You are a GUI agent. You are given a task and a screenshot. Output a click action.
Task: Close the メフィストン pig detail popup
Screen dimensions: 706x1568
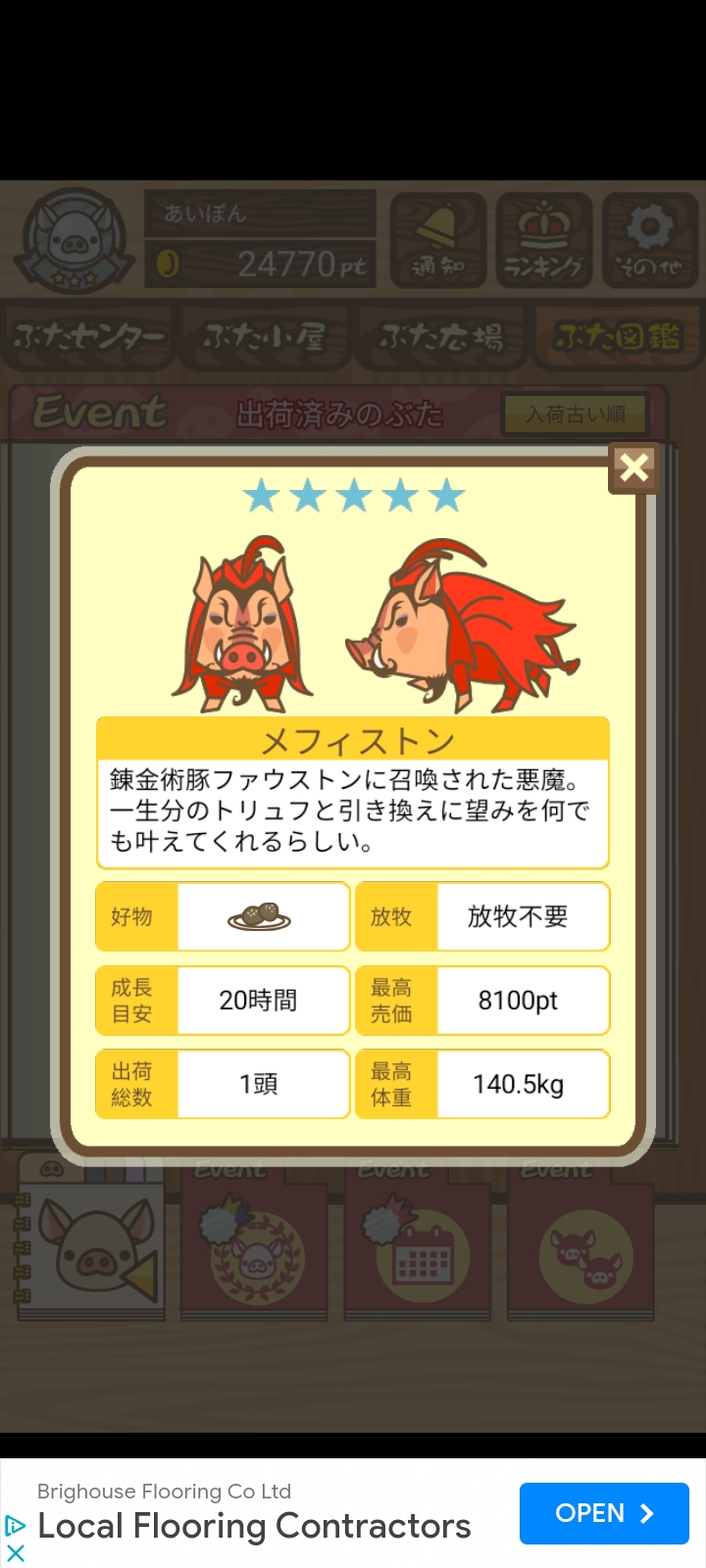[x=634, y=467]
